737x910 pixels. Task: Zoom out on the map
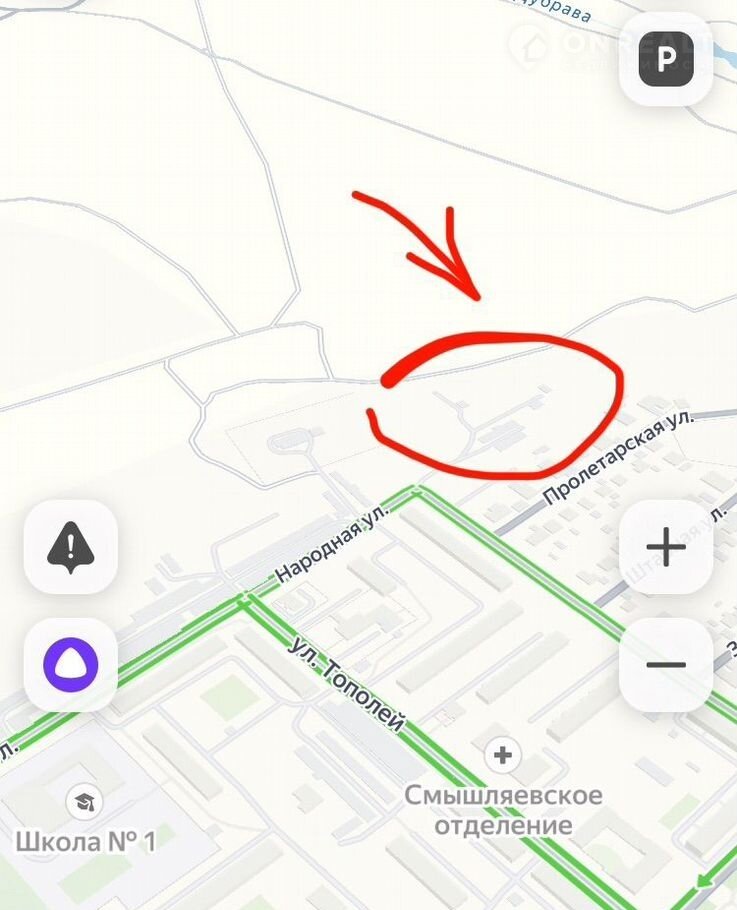coord(666,665)
